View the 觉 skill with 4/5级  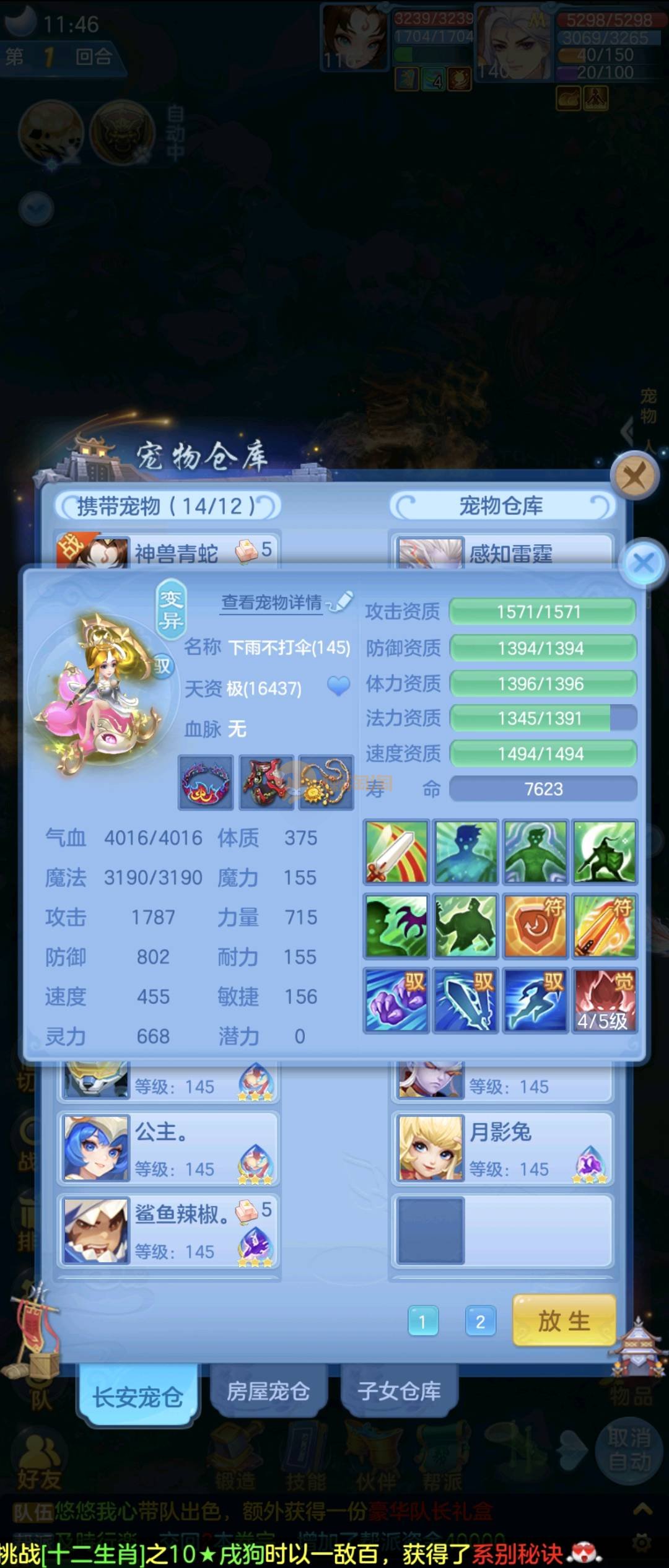(x=605, y=1000)
